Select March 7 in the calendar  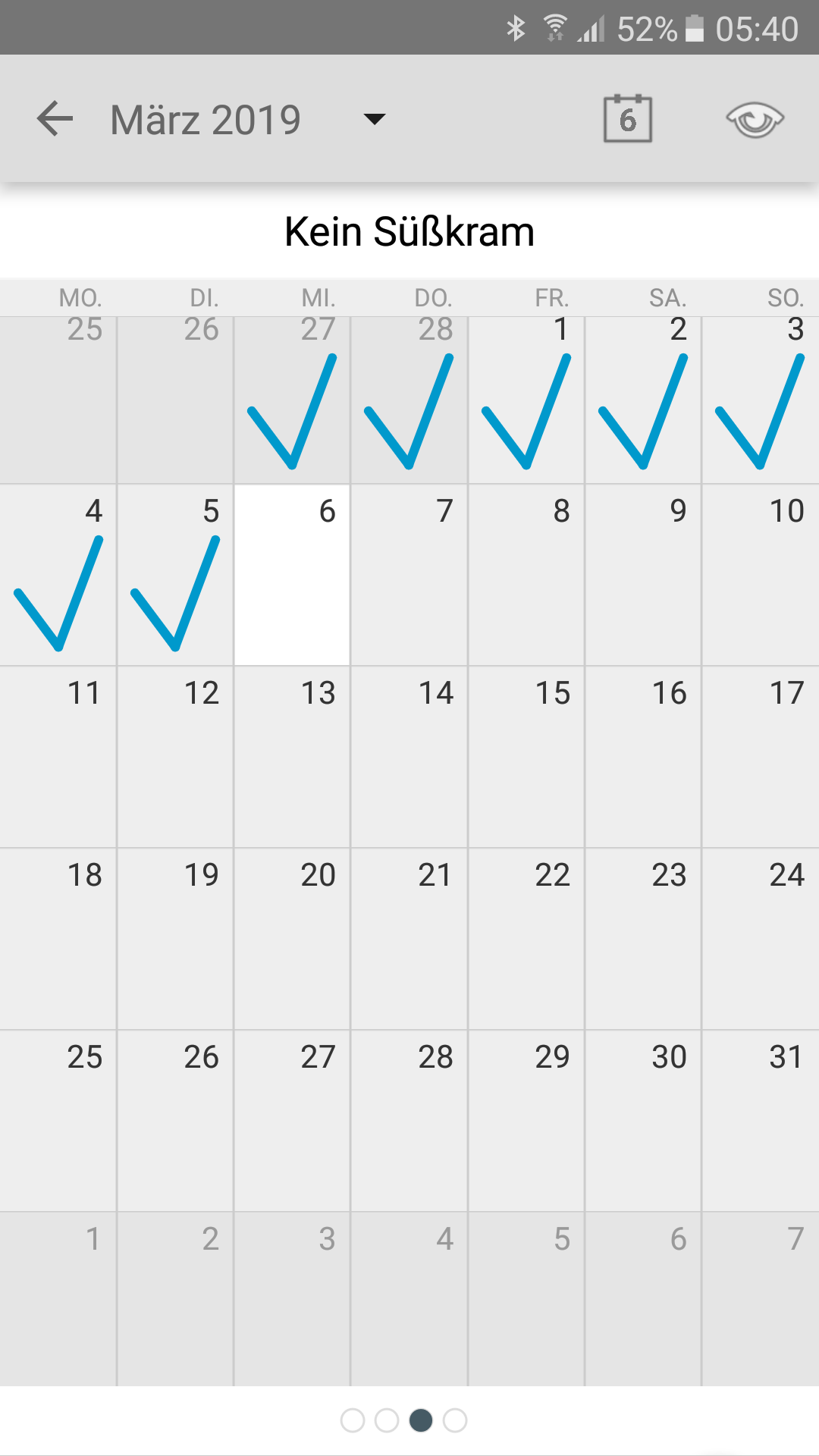coord(409,575)
